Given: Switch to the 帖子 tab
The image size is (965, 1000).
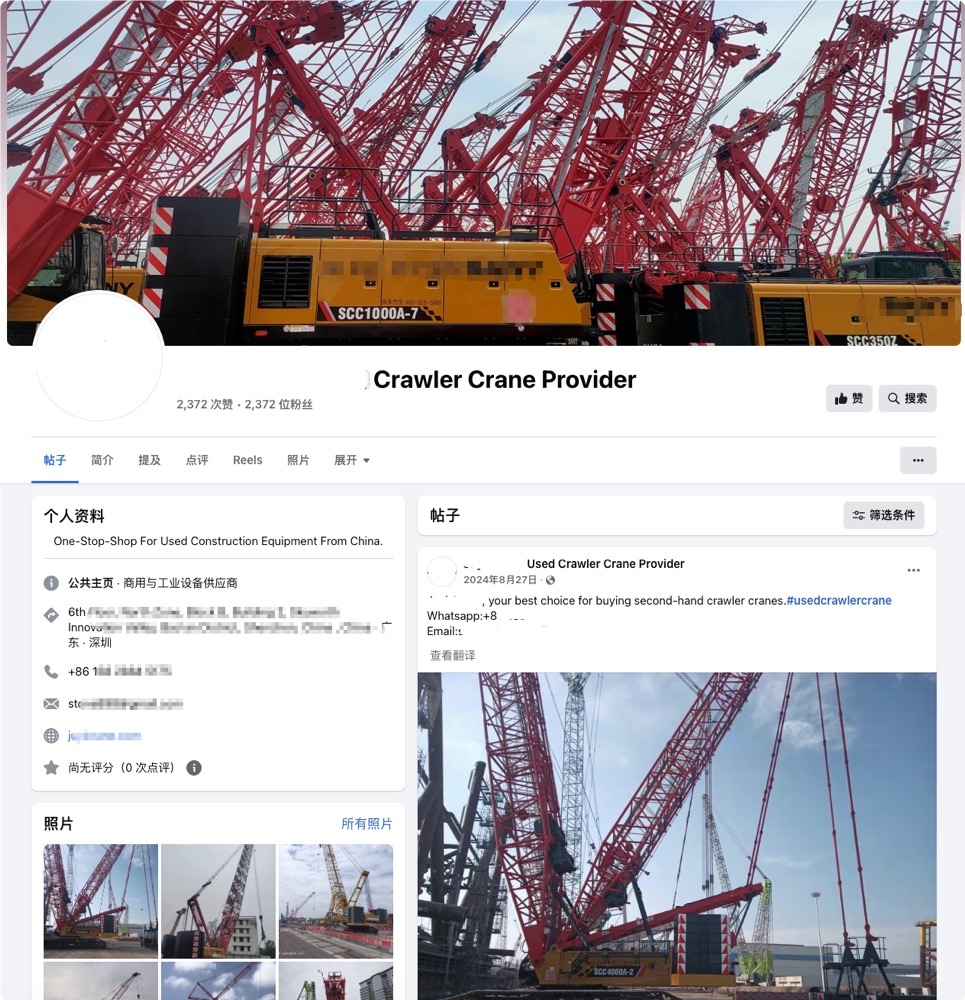Looking at the screenshot, I should [55, 460].
